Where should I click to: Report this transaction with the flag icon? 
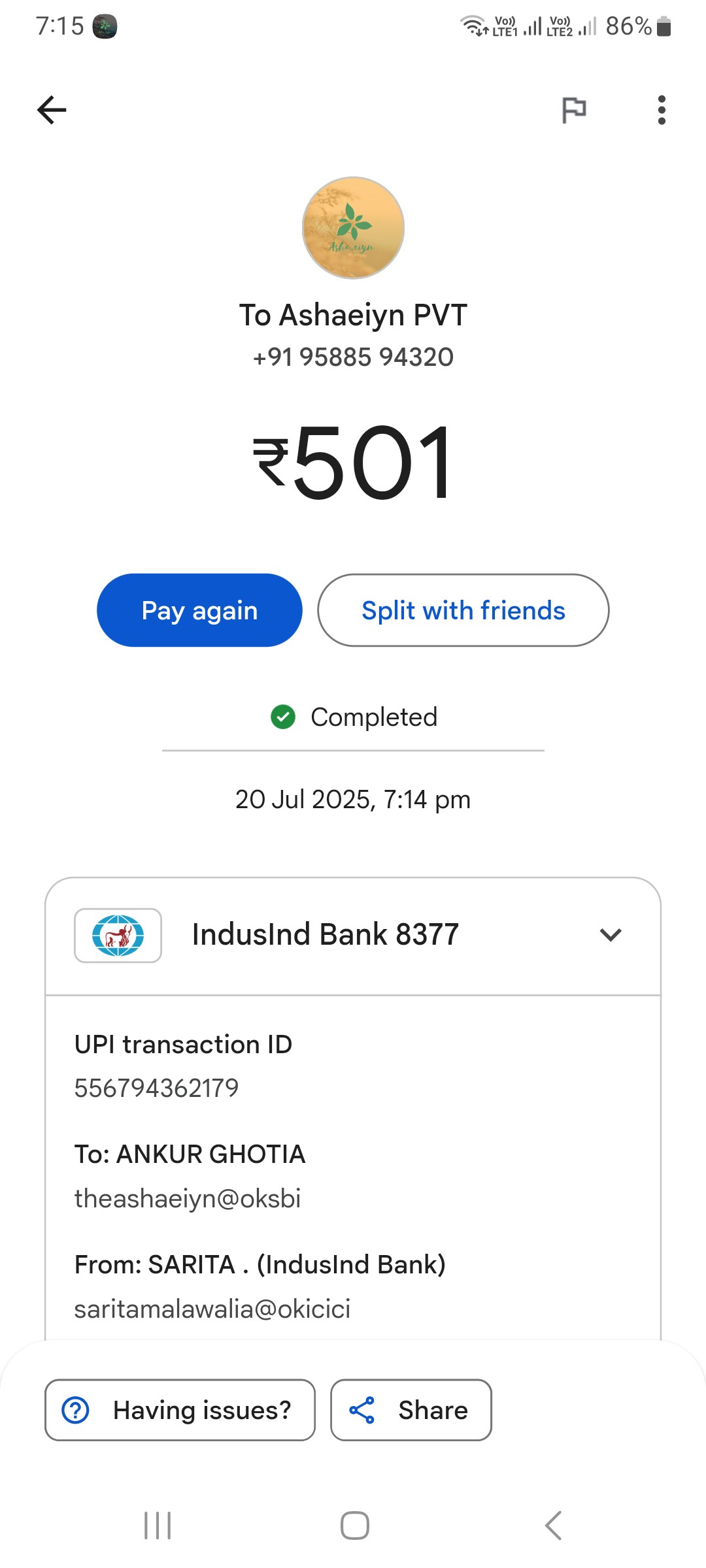pos(574,110)
